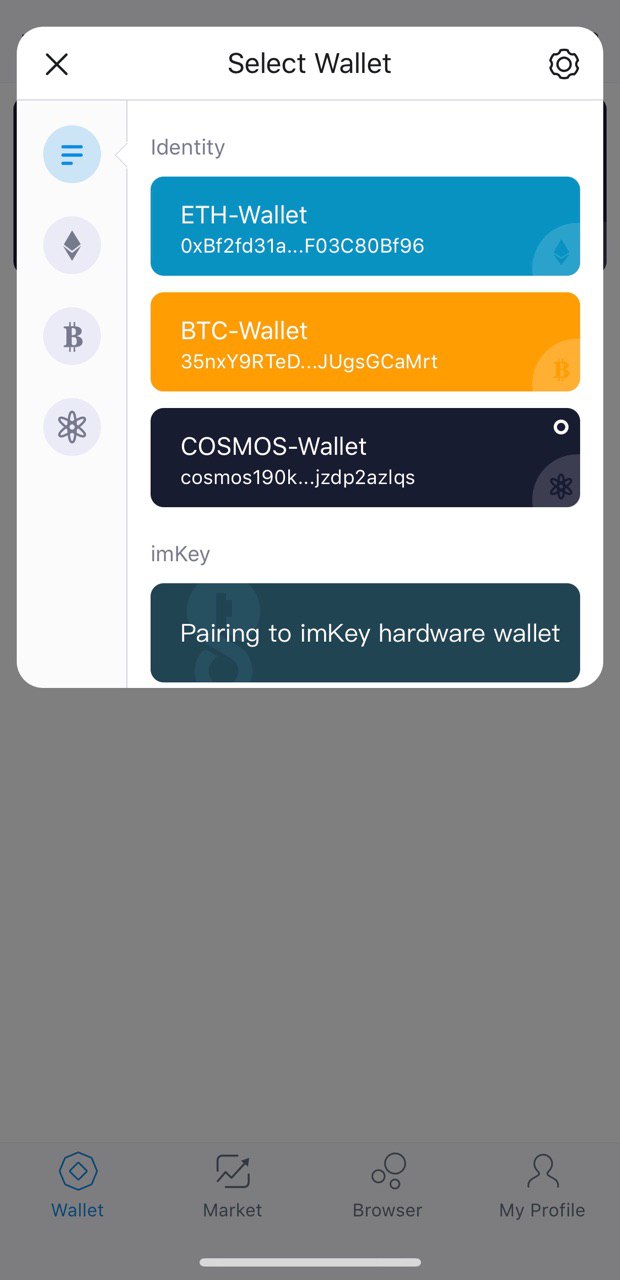Start pairing to imKey hardware wallet
This screenshot has width=620, height=1280.
[365, 633]
